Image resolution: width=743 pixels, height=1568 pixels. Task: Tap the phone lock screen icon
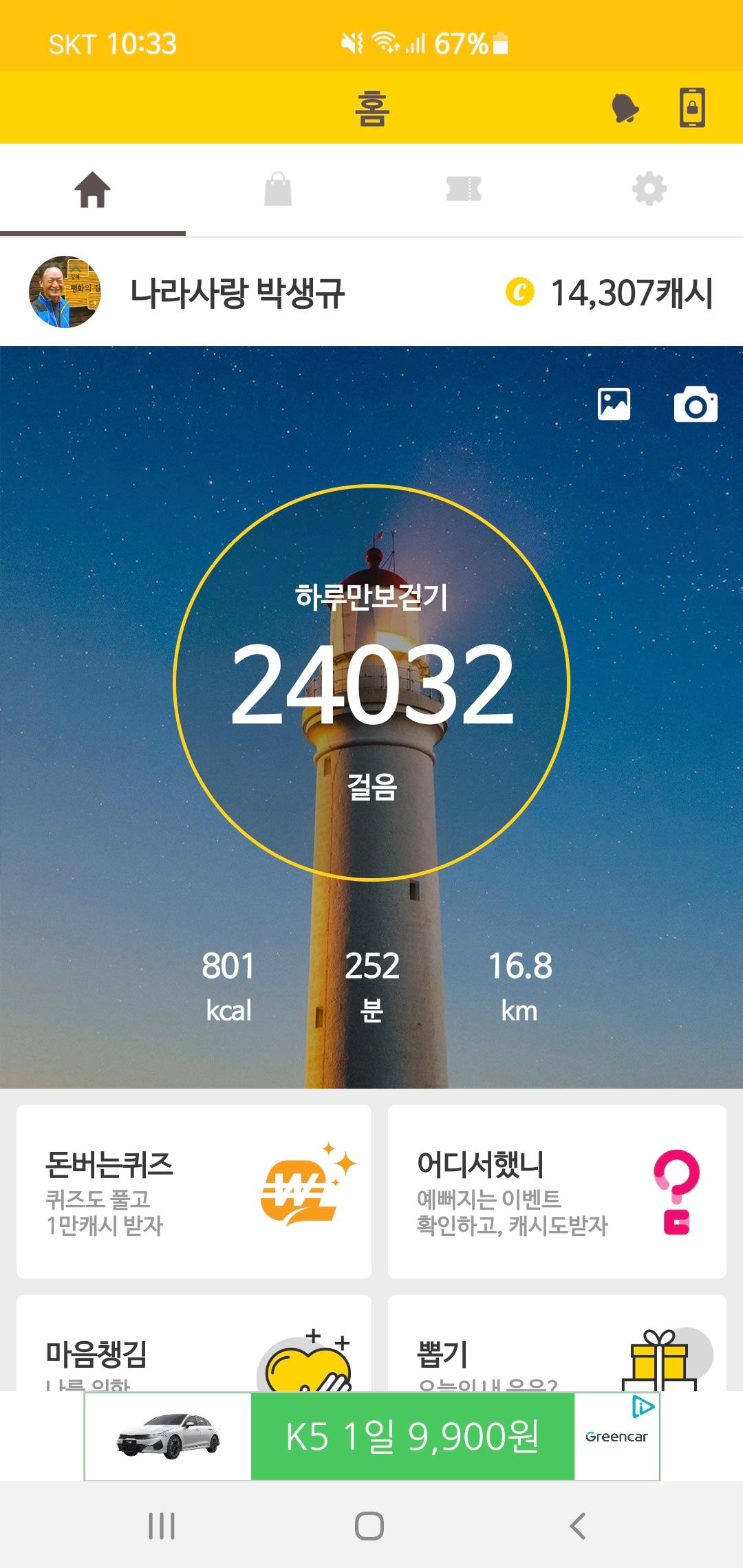(x=692, y=108)
